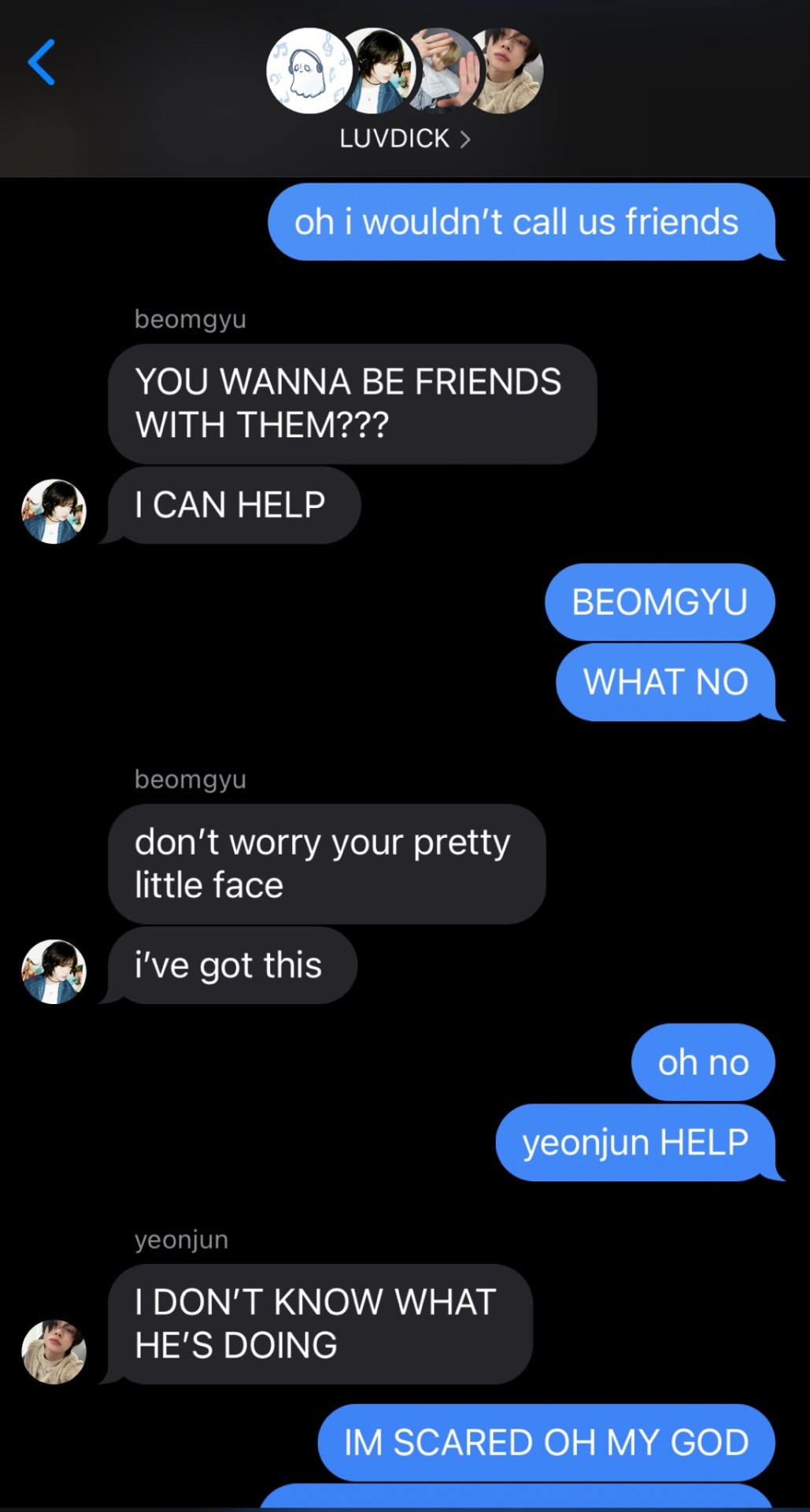Open LUVDICK group chat details
The image size is (810, 1512).
pos(405,139)
